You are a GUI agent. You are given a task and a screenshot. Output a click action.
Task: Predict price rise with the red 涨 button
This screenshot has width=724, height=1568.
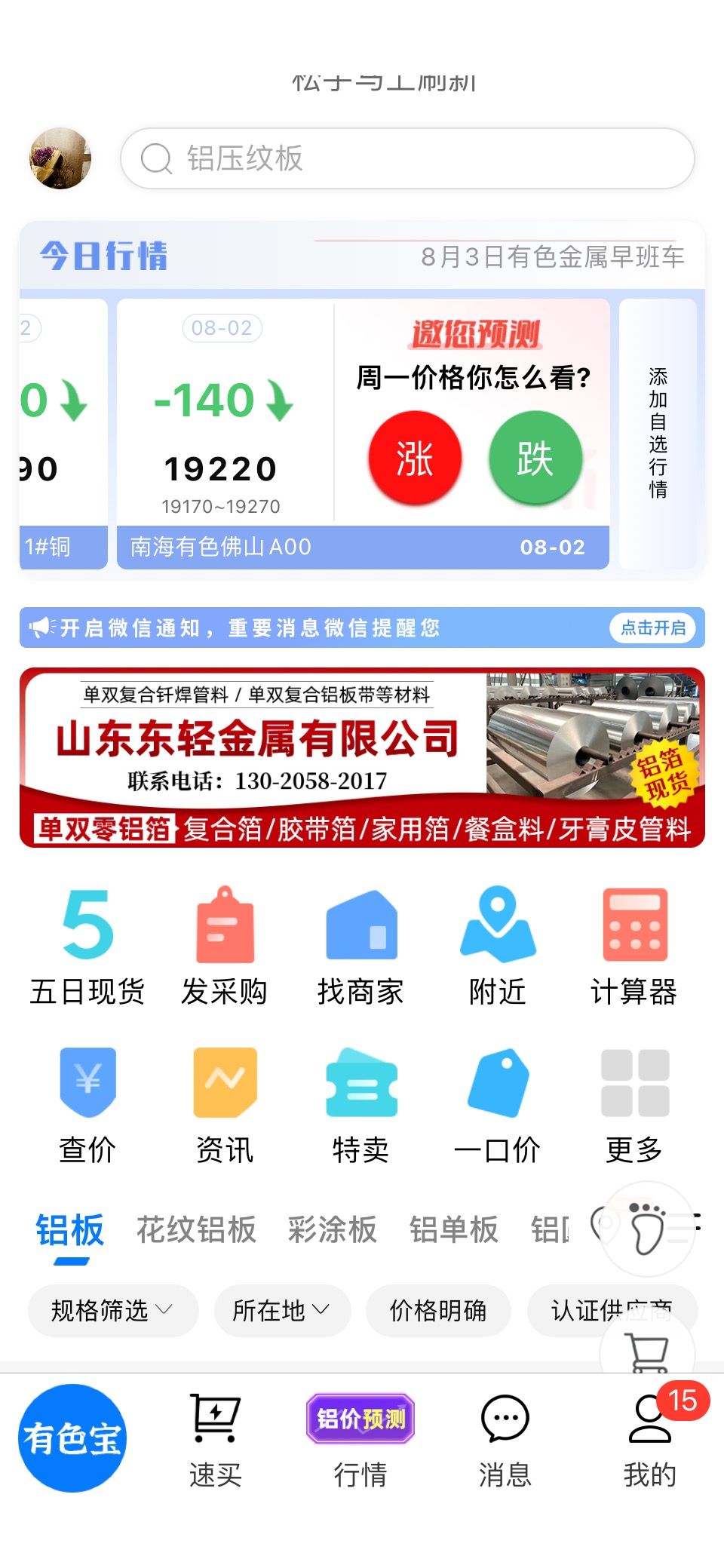point(415,458)
